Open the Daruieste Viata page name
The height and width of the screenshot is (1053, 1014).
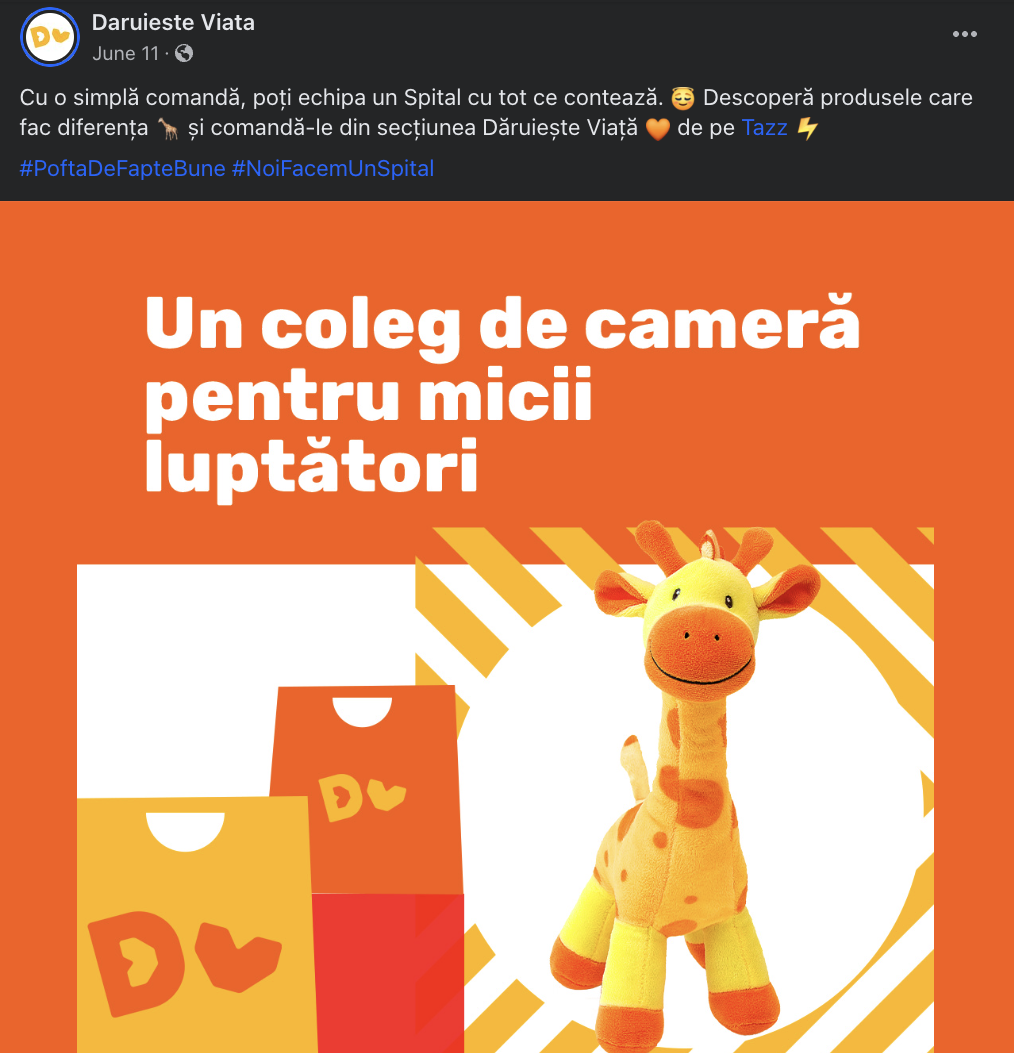tap(173, 23)
